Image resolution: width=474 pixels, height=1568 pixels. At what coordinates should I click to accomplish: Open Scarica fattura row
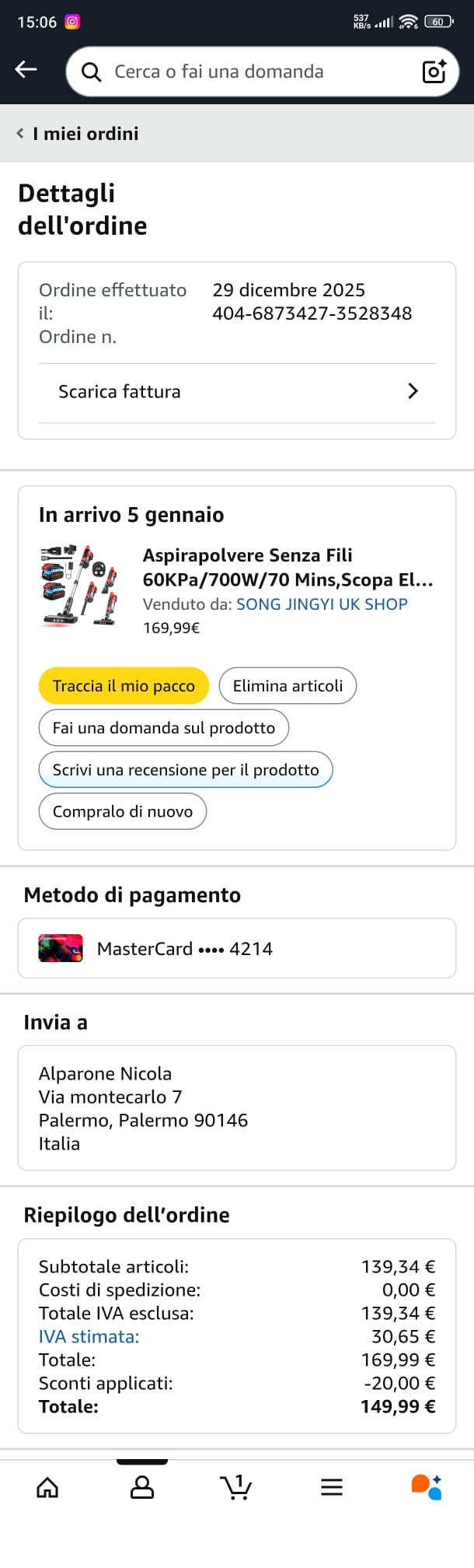[x=237, y=392]
